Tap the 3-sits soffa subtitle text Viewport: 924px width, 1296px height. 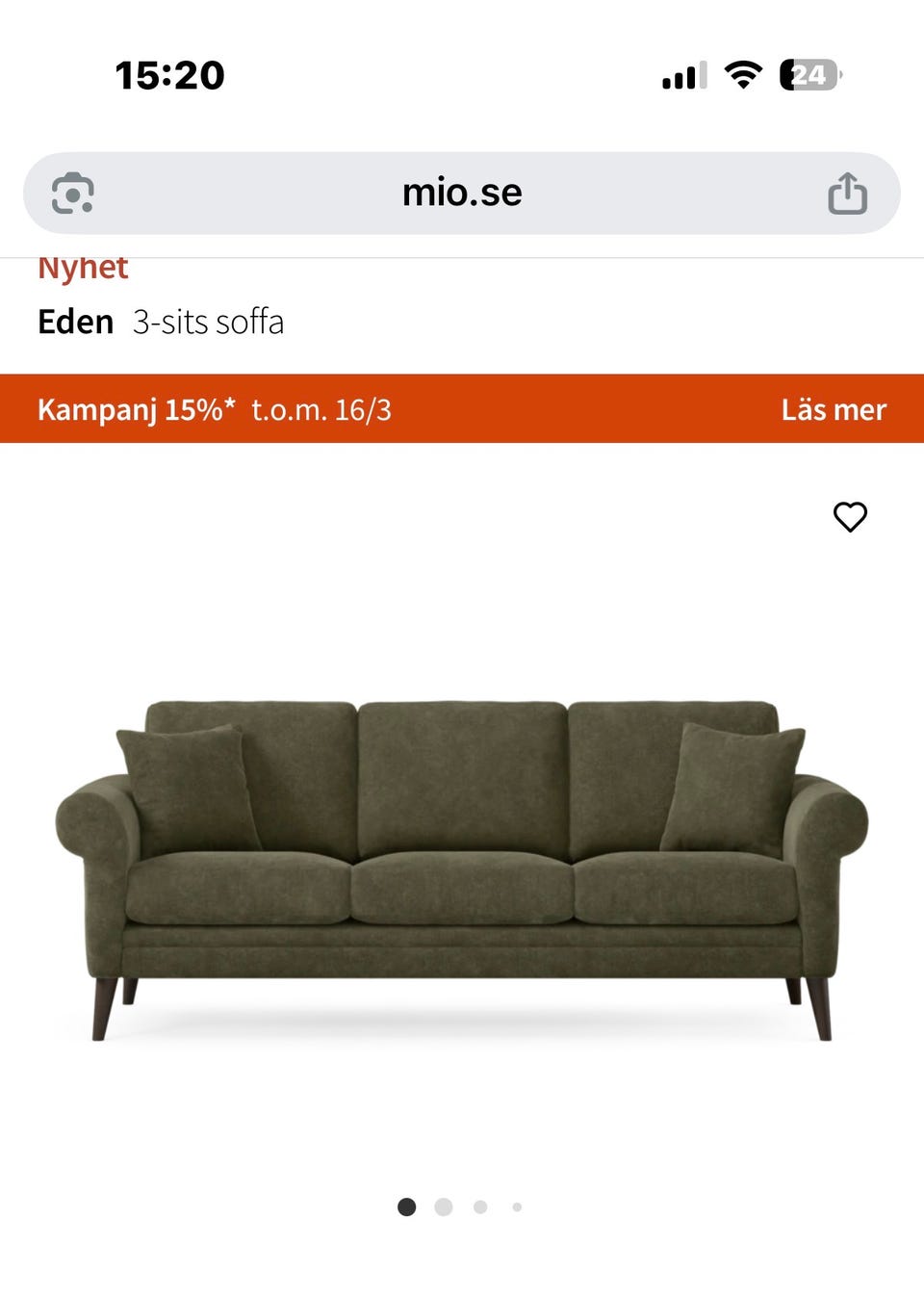point(208,322)
